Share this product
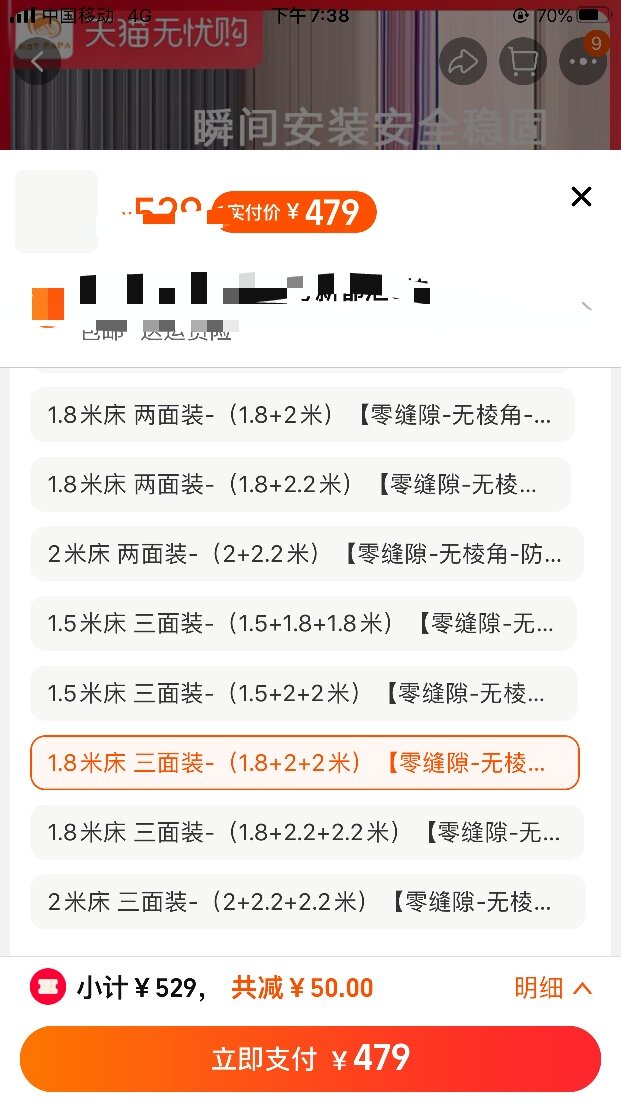Image resolution: width=621 pixels, height=1104 pixels. click(x=463, y=61)
